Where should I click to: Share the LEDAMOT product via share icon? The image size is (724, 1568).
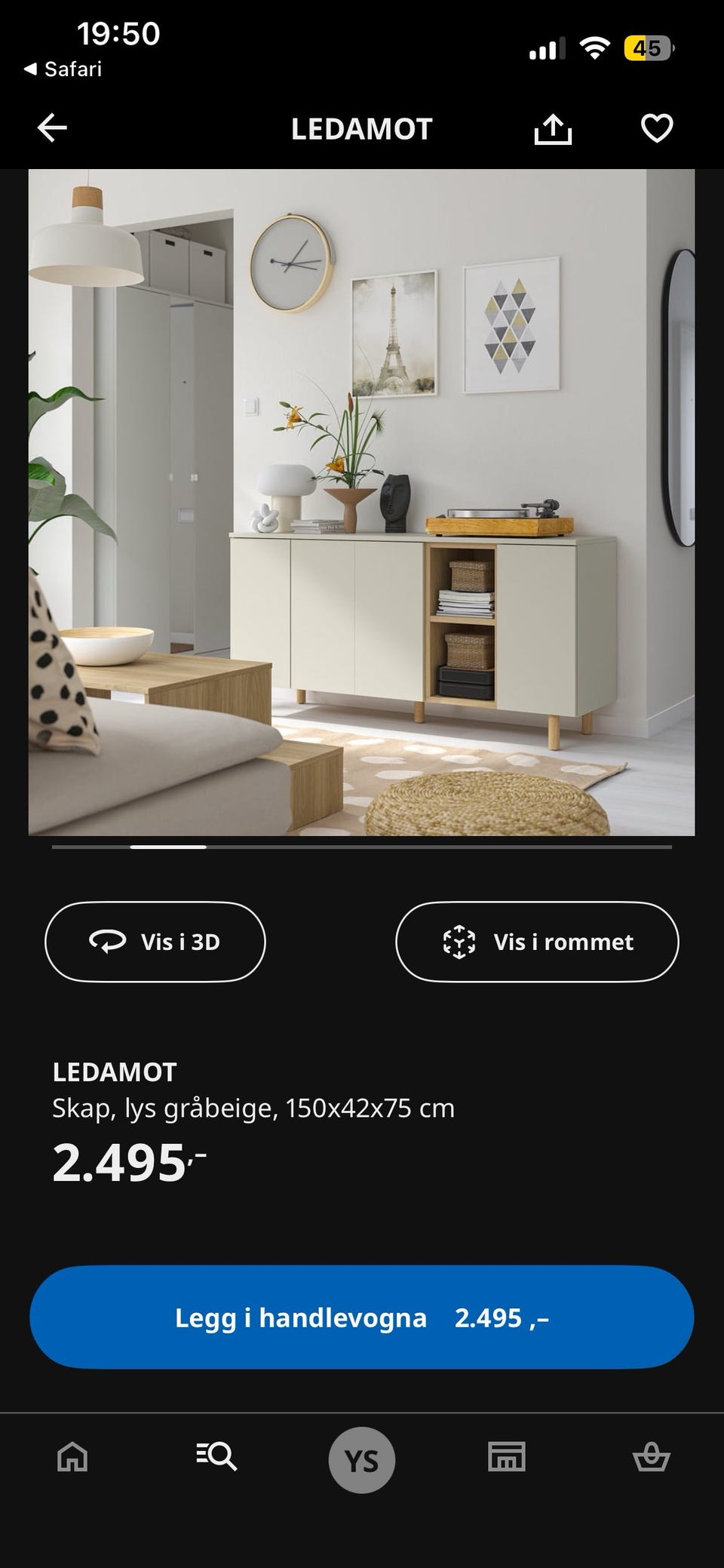point(553,128)
